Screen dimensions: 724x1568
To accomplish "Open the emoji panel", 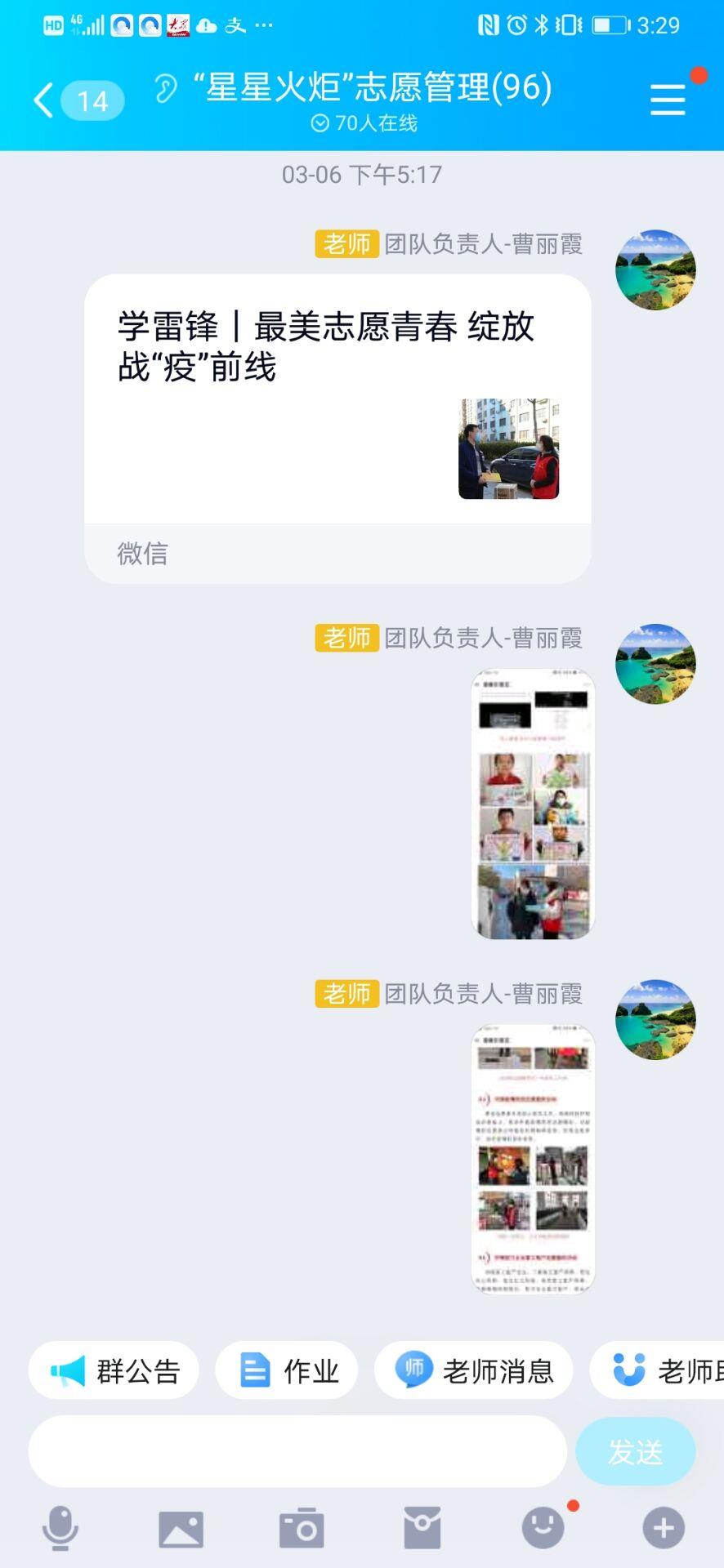I will click(x=543, y=1528).
